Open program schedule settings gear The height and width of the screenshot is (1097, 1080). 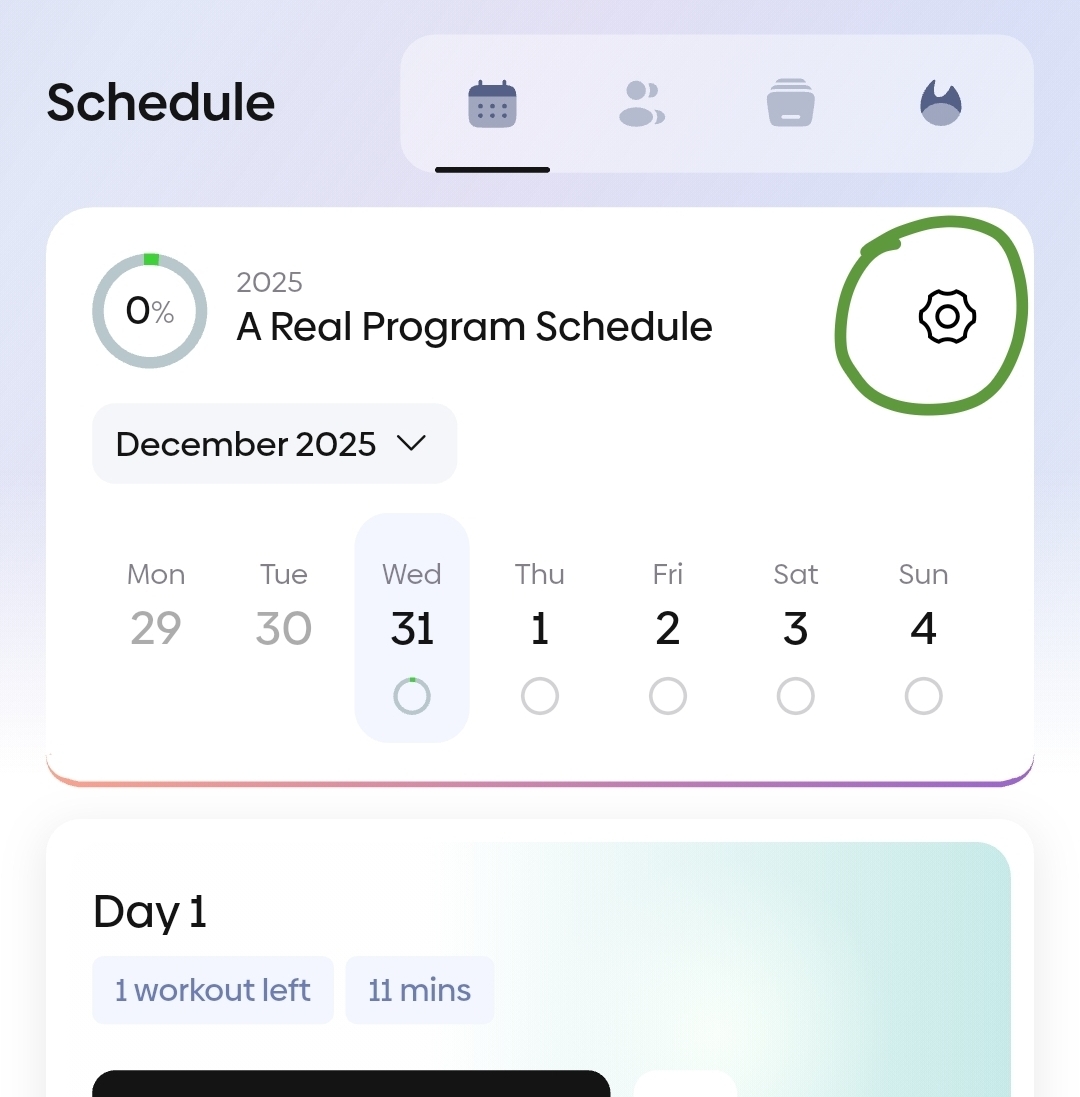click(947, 317)
